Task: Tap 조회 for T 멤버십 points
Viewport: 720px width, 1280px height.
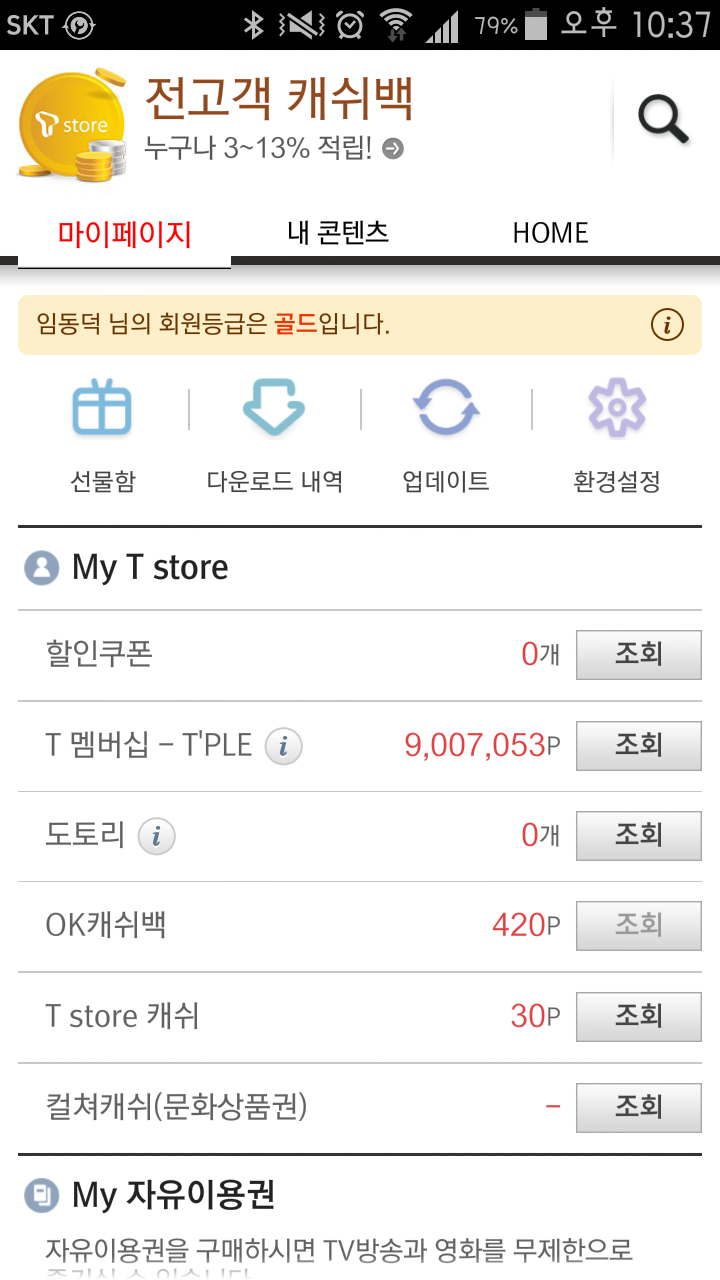Action: (x=638, y=745)
